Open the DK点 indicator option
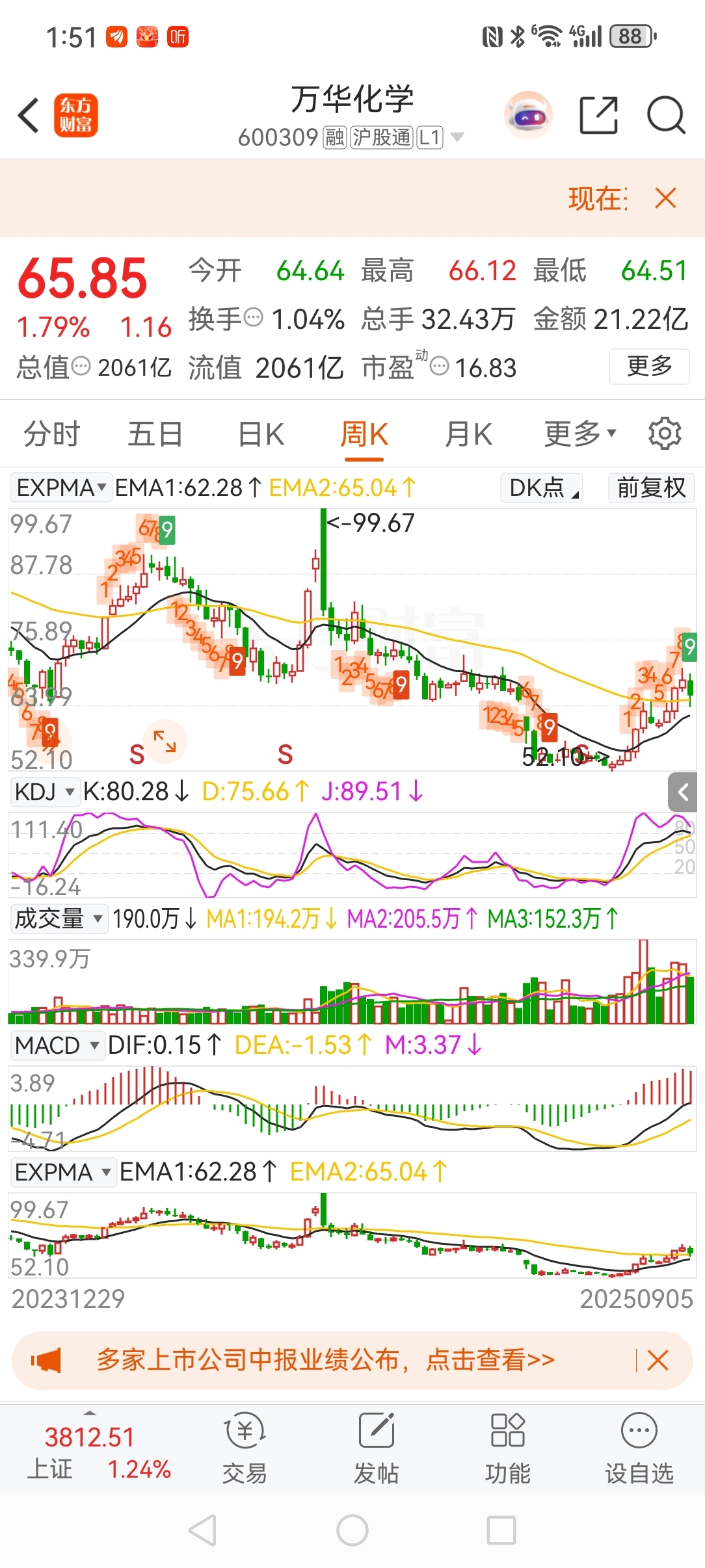The width and height of the screenshot is (705, 1568). (542, 488)
